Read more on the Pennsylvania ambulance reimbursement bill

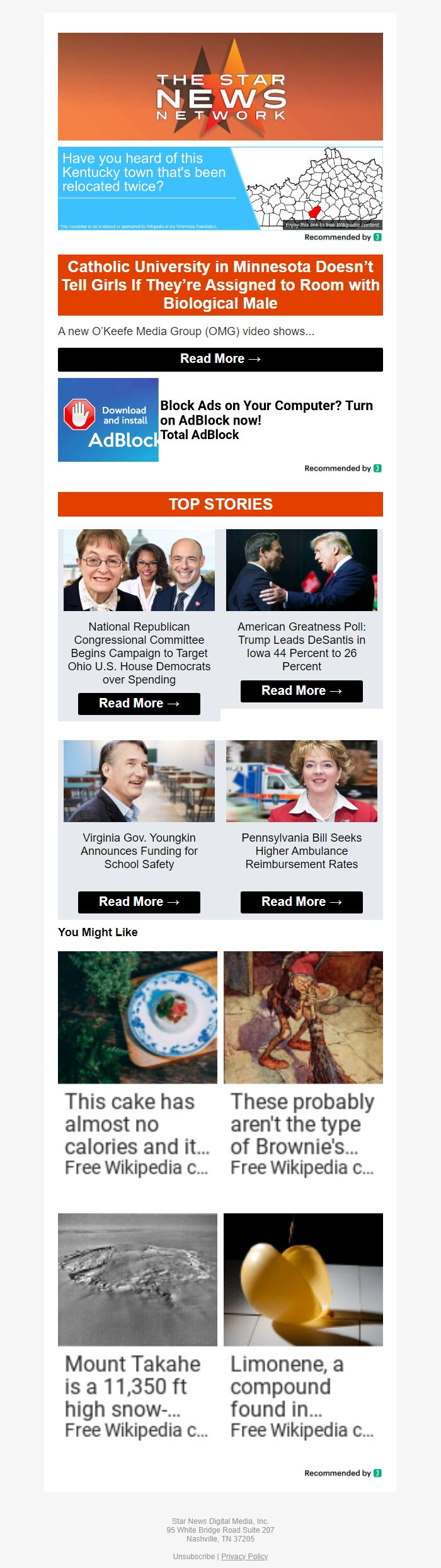tap(301, 902)
